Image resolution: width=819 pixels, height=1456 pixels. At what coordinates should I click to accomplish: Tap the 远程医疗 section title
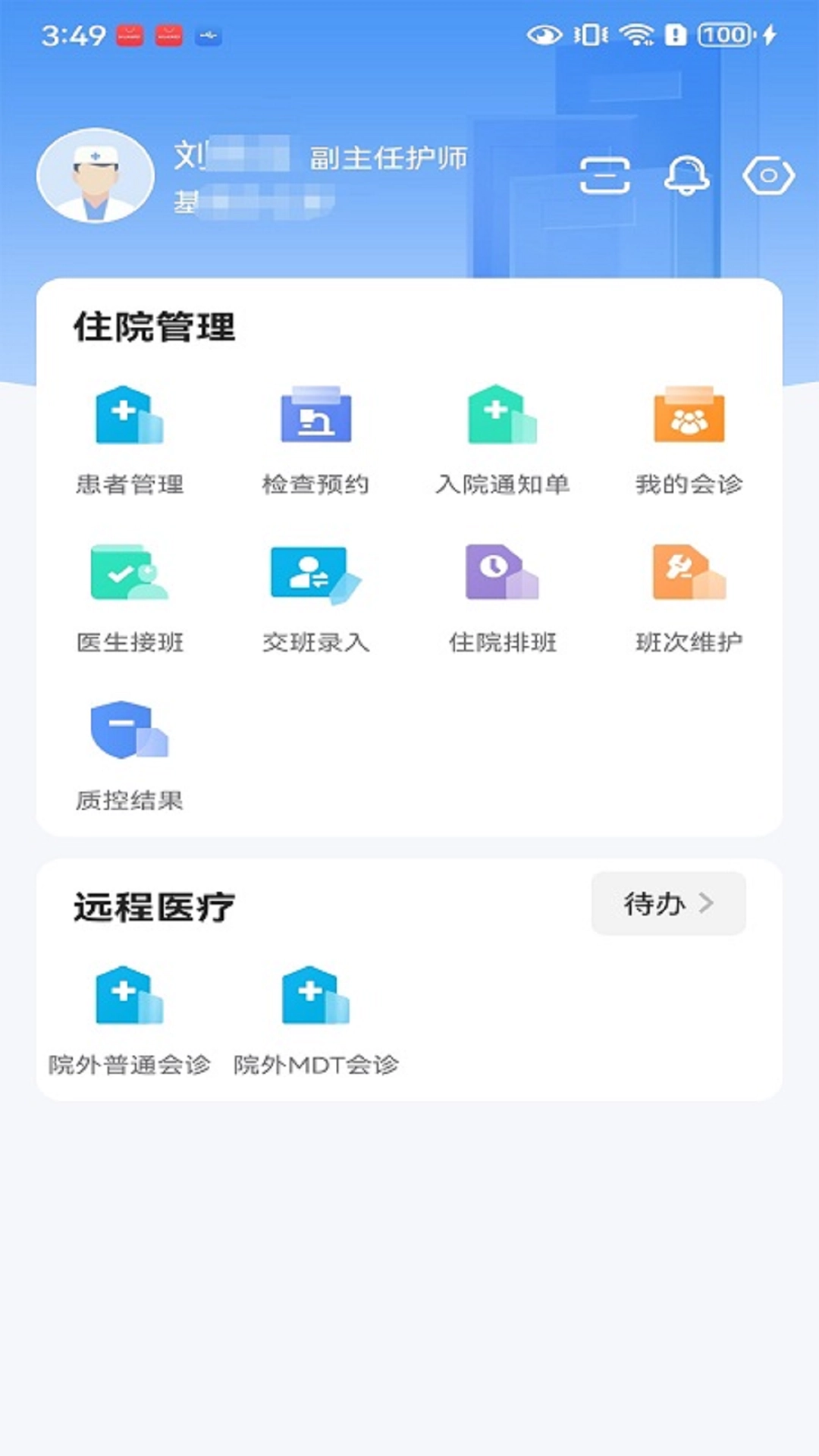153,903
